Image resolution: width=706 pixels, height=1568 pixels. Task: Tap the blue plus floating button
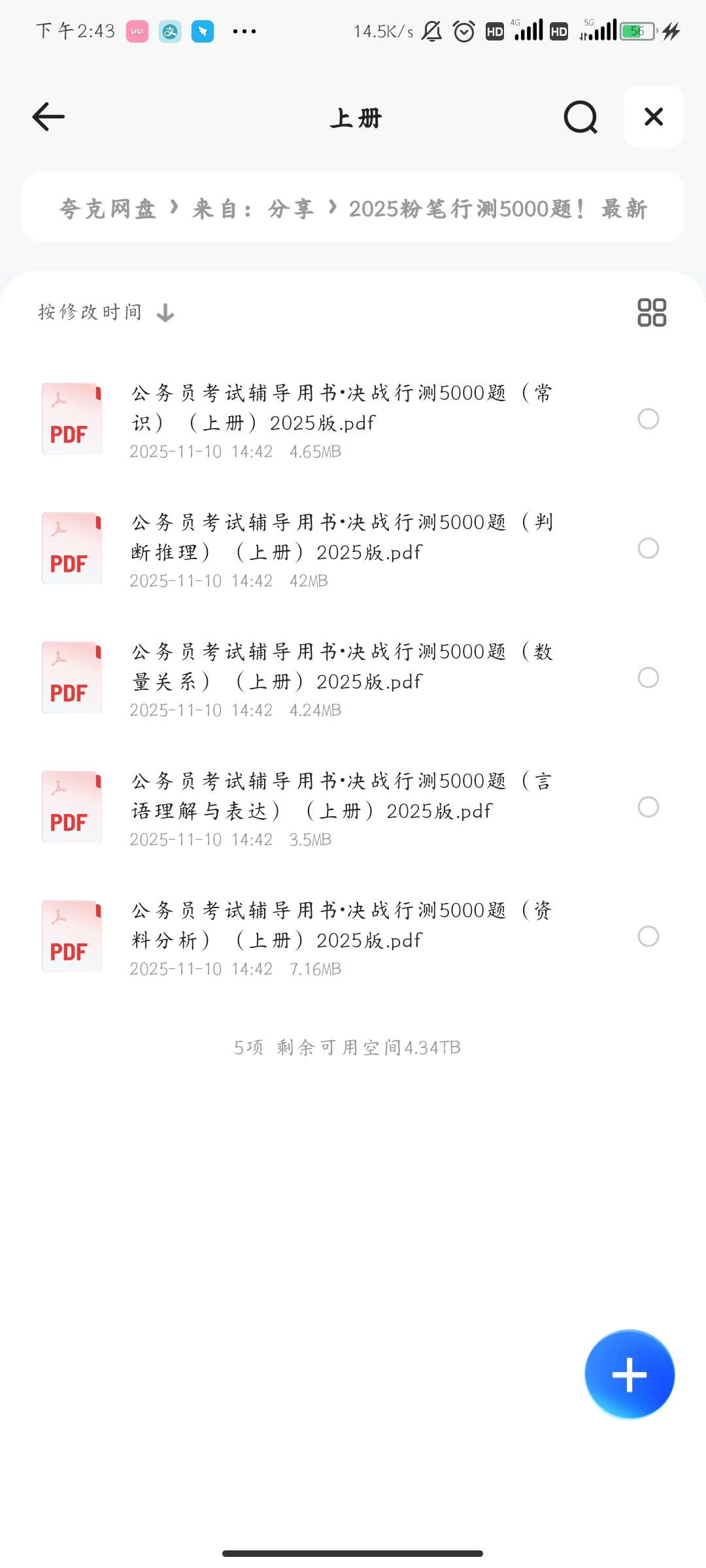[630, 1375]
